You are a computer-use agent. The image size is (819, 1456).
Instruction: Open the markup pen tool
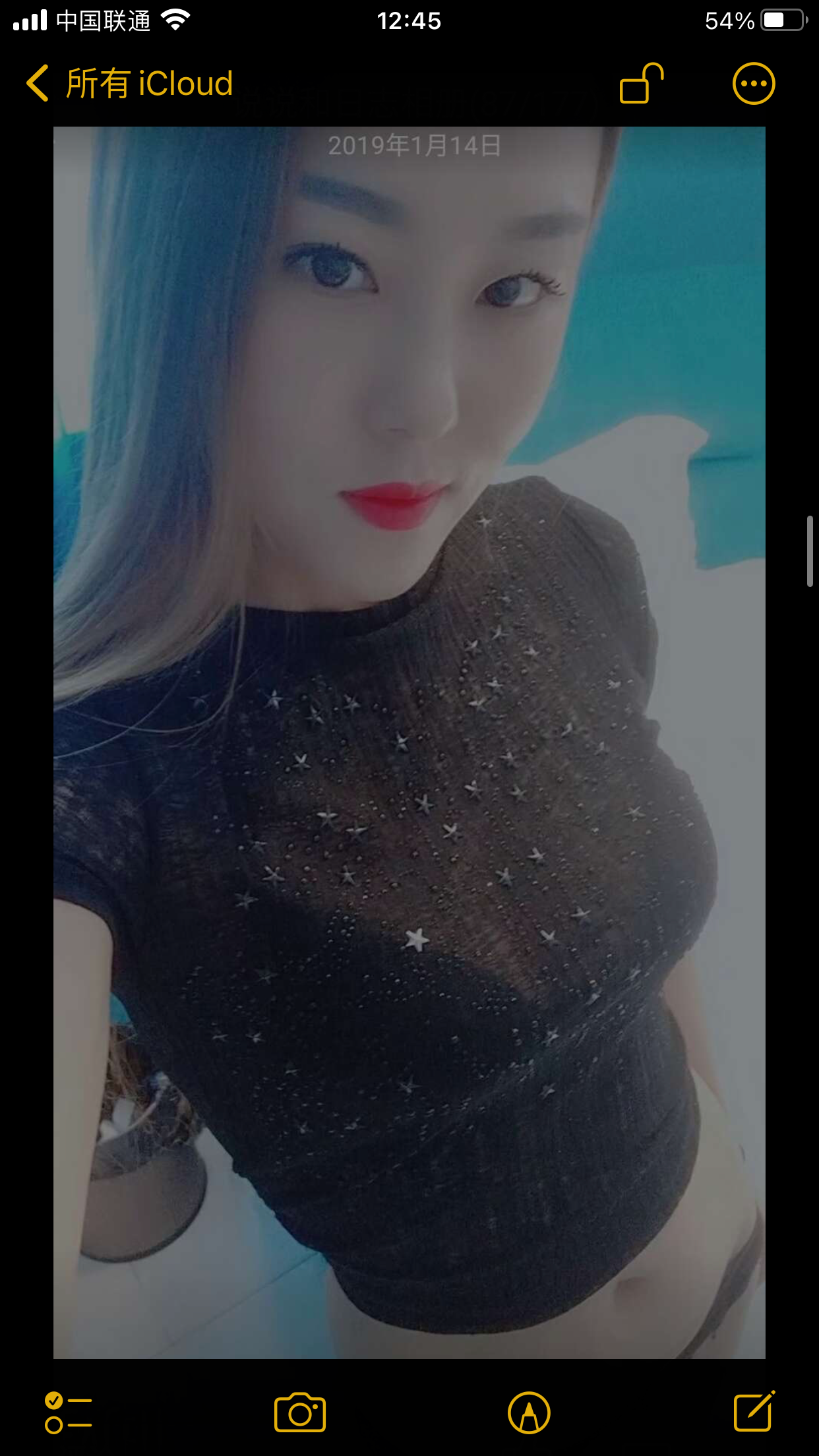point(529,1412)
